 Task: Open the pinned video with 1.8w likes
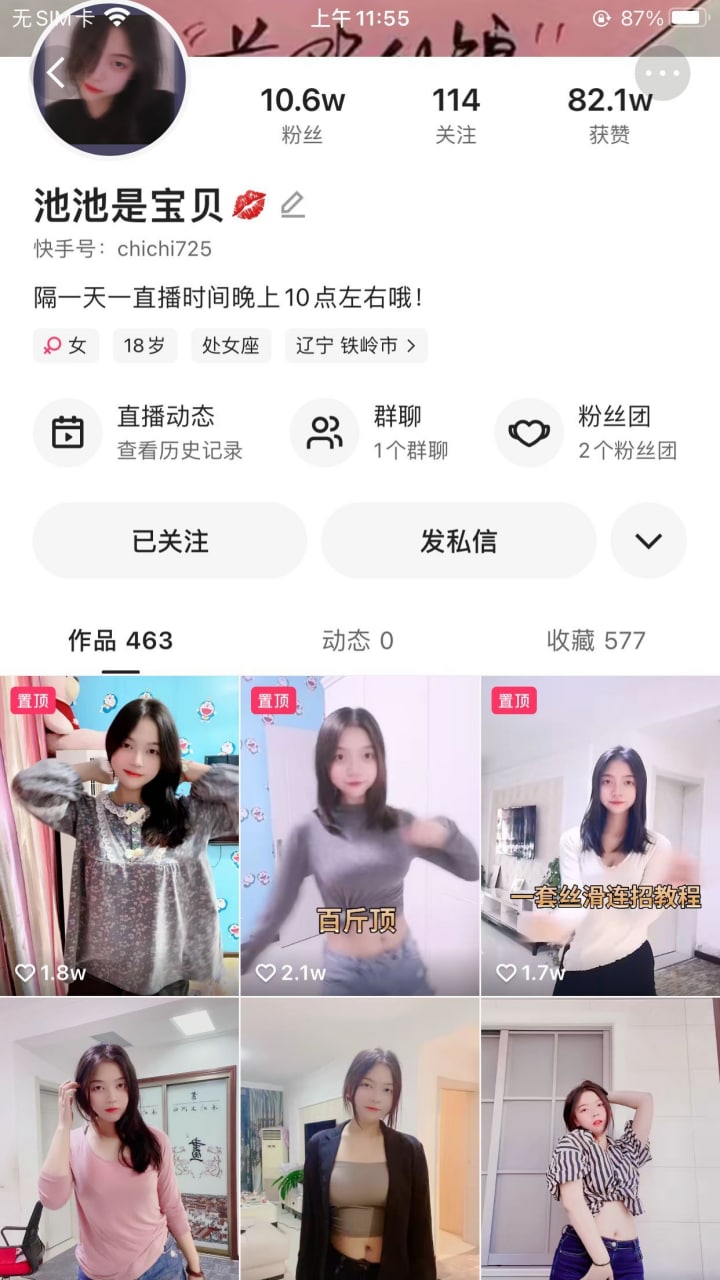[x=120, y=835]
